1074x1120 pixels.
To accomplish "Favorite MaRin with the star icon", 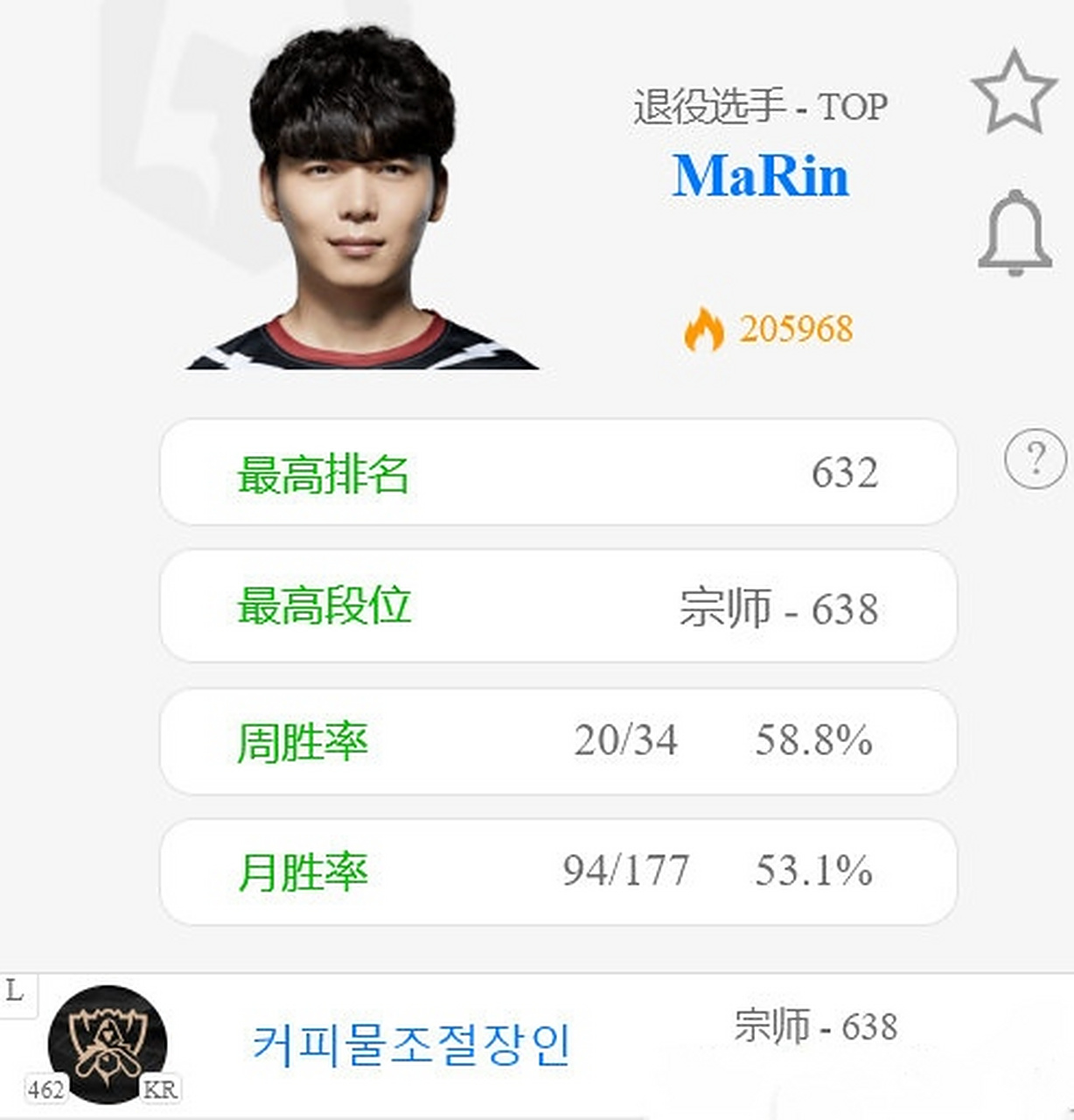I will [x=1013, y=93].
